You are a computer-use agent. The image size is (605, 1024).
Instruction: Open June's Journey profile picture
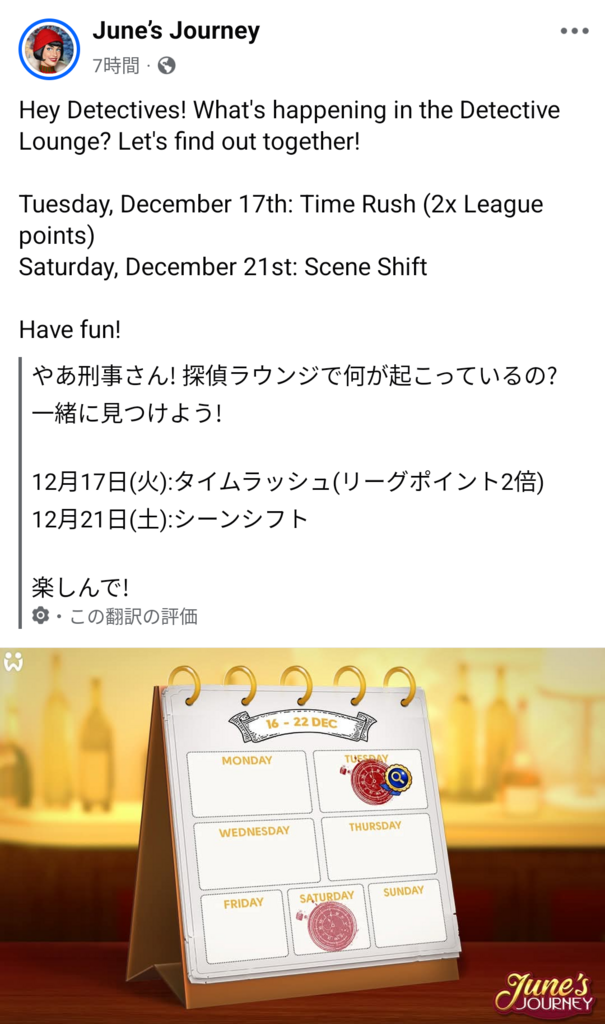point(48,48)
